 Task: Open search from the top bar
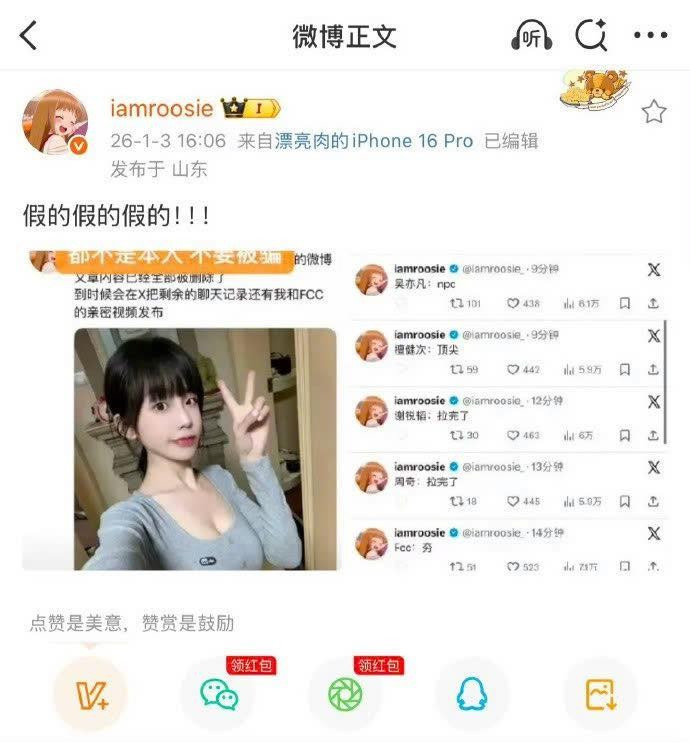click(x=591, y=37)
